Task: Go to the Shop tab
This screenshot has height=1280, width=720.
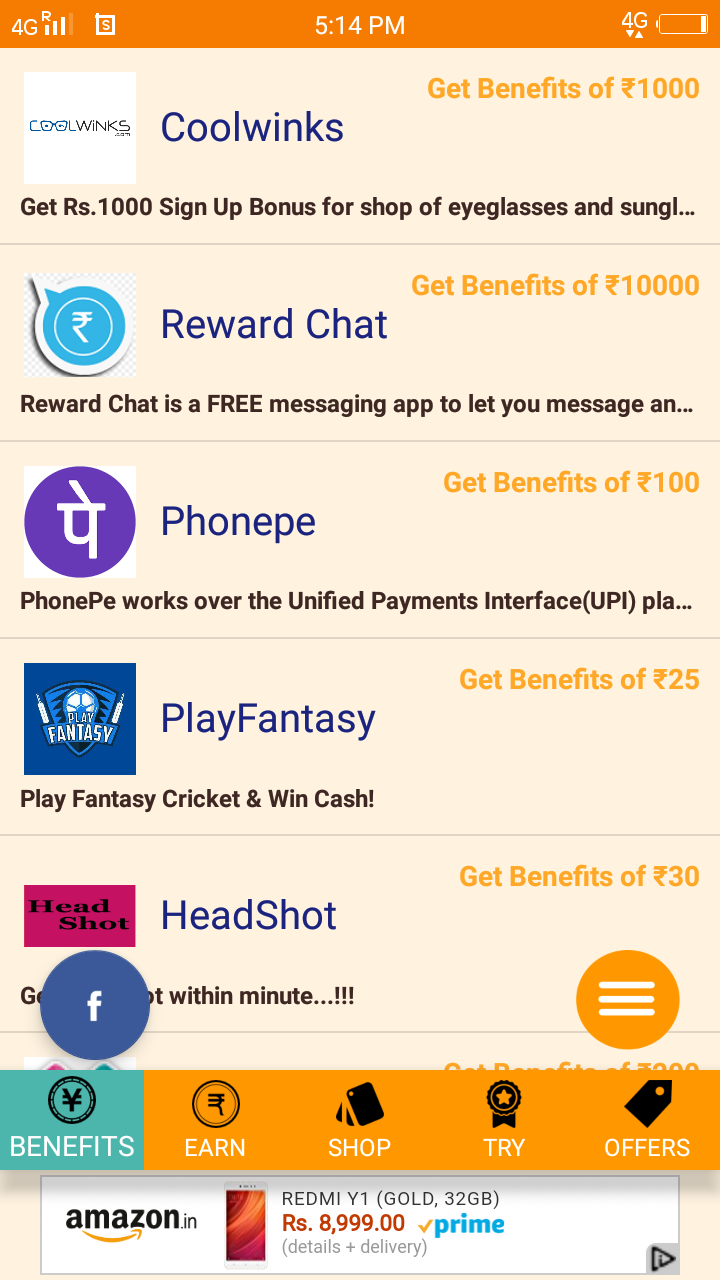Action: pyautogui.click(x=359, y=1120)
